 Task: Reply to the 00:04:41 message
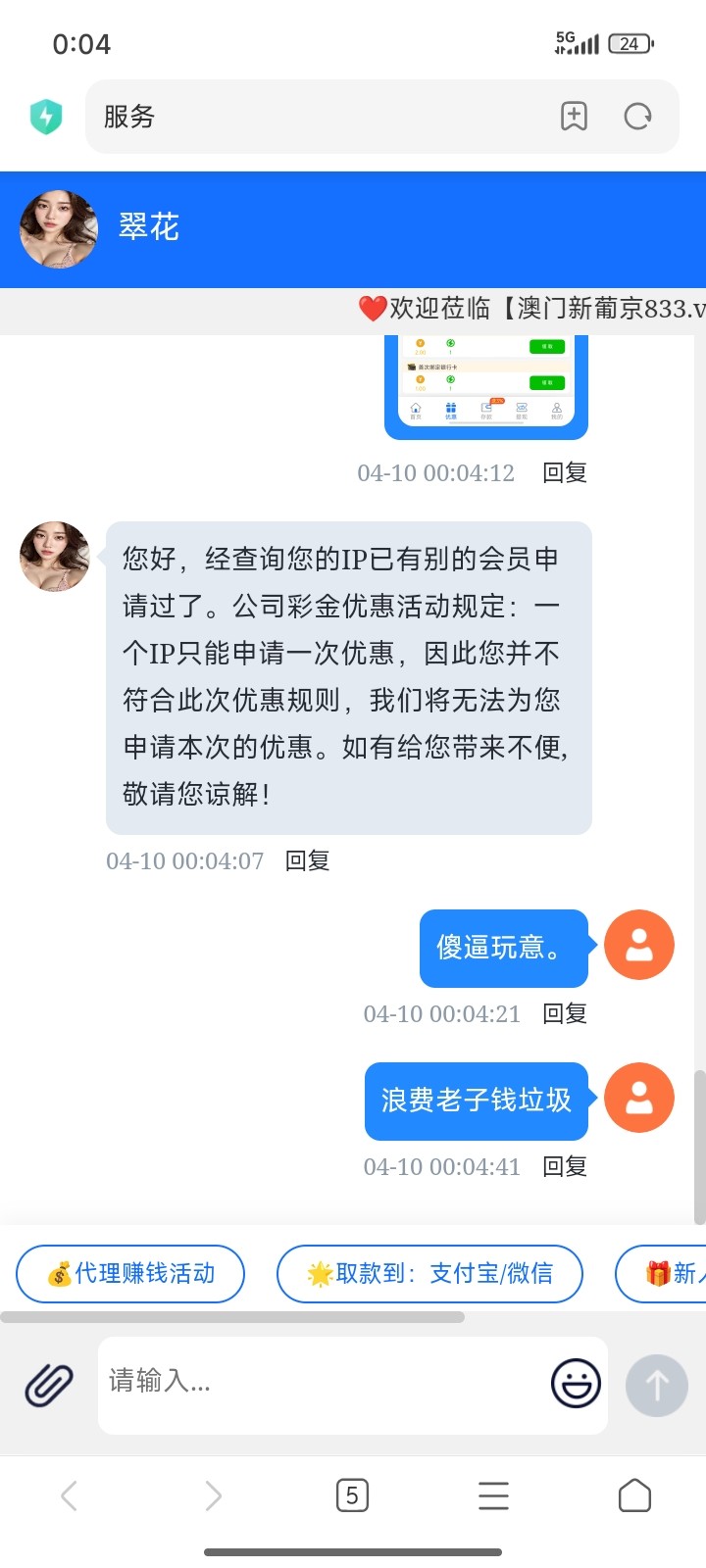(x=565, y=1167)
